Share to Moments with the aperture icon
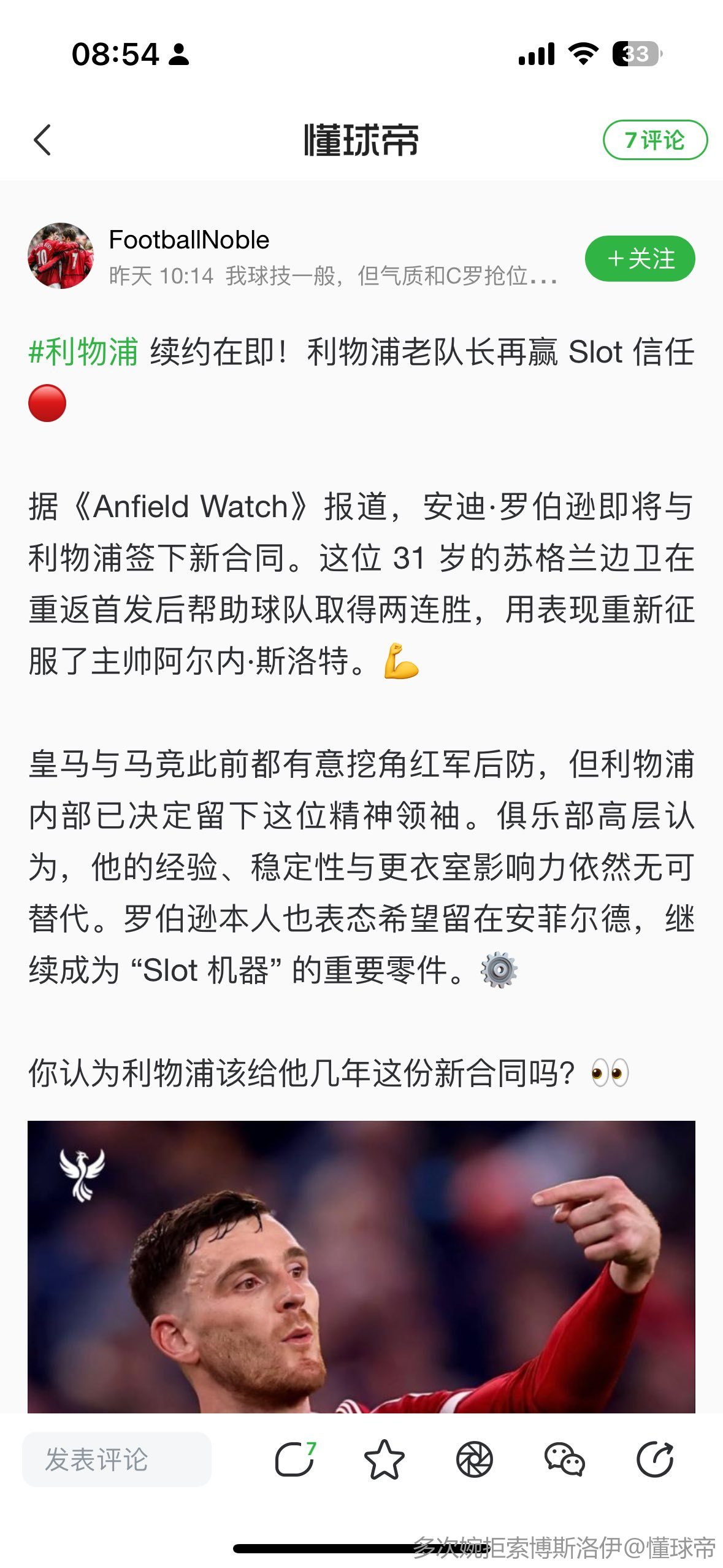This screenshot has height=1568, width=723. (x=474, y=1459)
